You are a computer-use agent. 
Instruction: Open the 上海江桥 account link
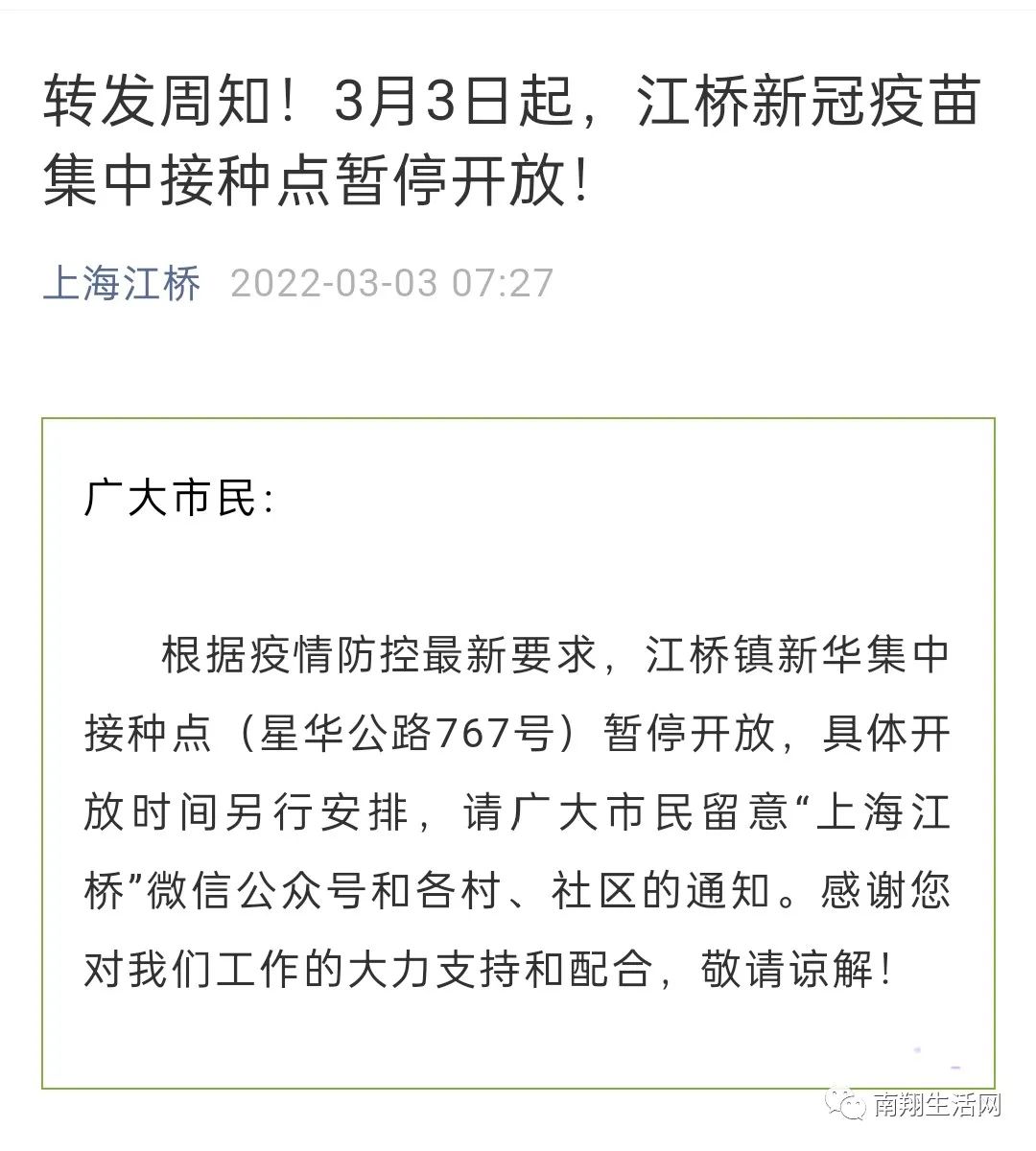pos(122,284)
